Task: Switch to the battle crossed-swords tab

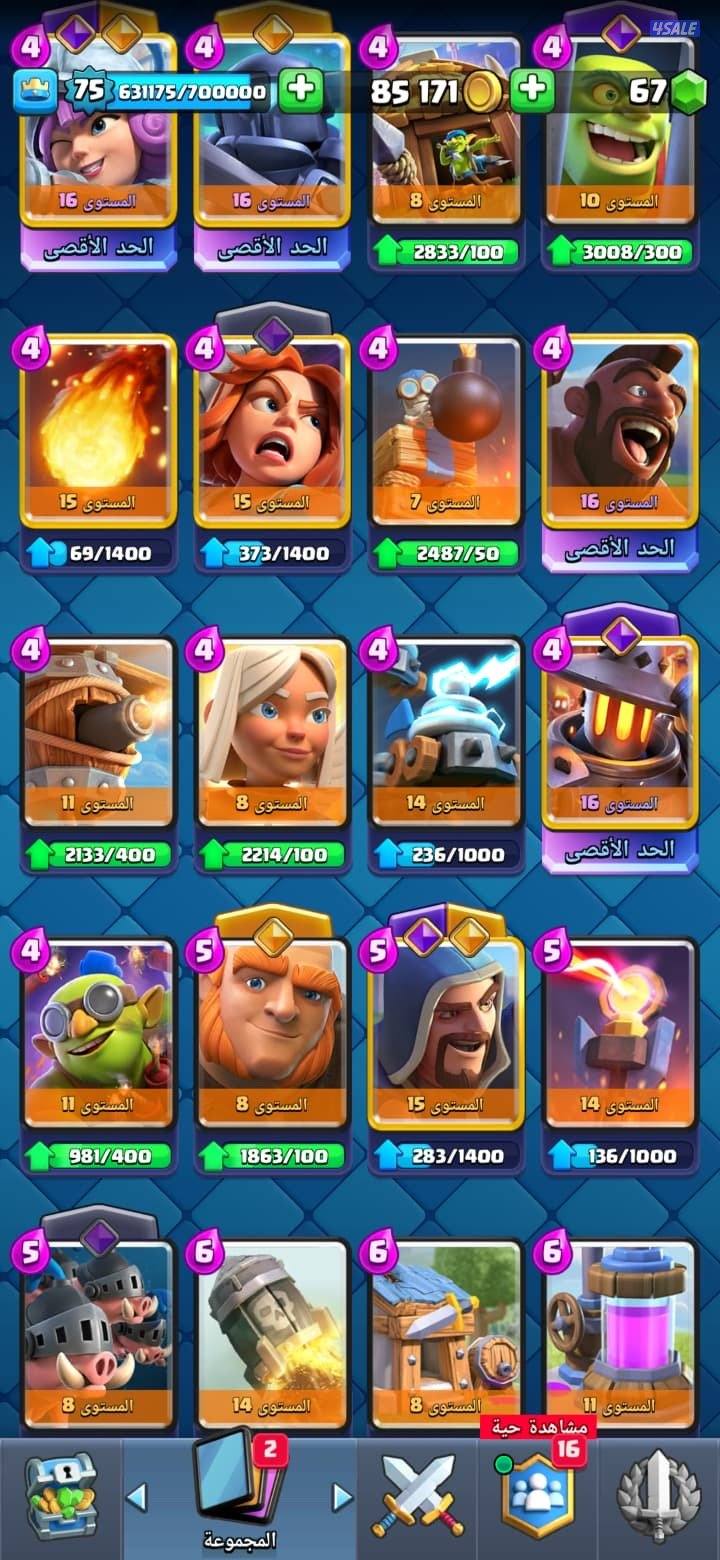Action: pyautogui.click(x=419, y=1497)
